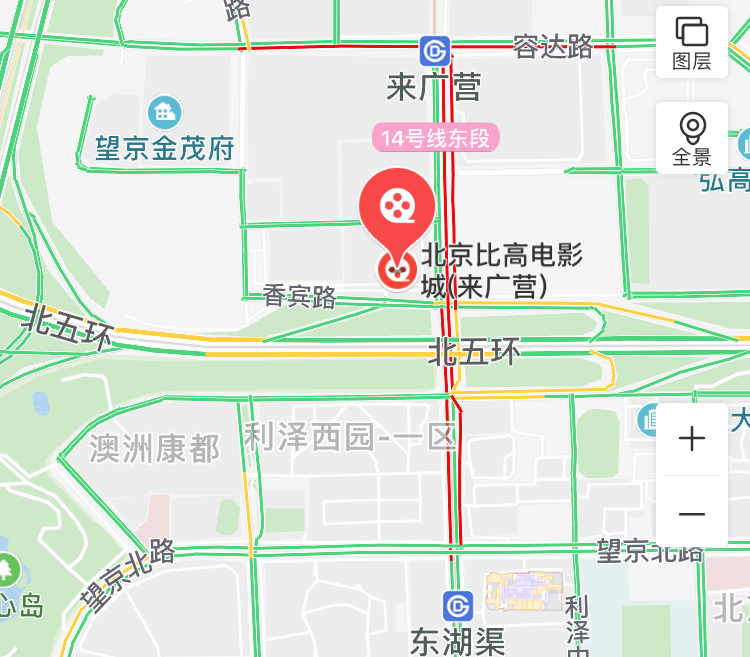Image resolution: width=750 pixels, height=657 pixels.
Task: Tap the 北京比高电影城 cinema marker
Action: pos(397,213)
